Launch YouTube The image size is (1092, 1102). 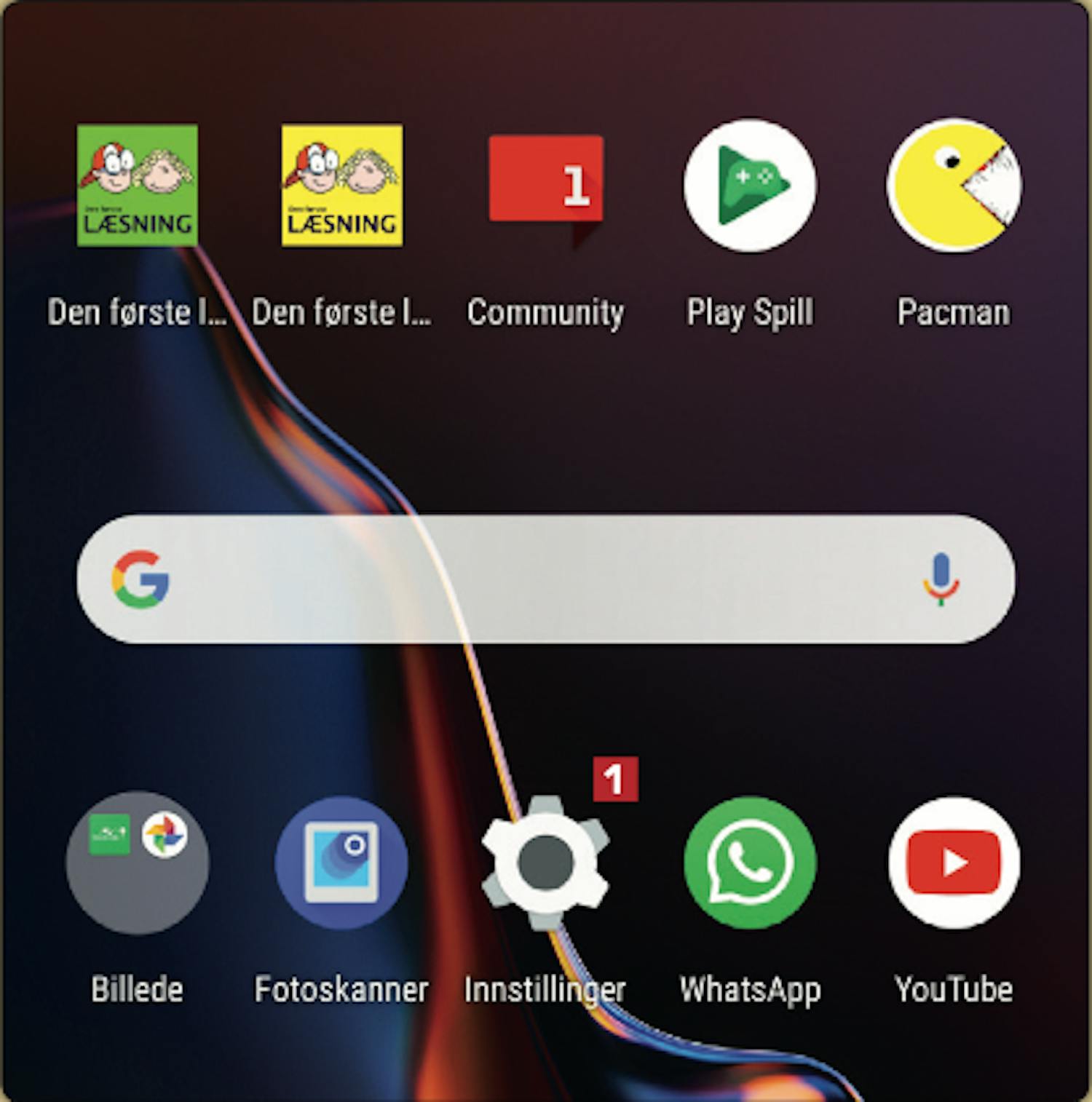tap(954, 863)
